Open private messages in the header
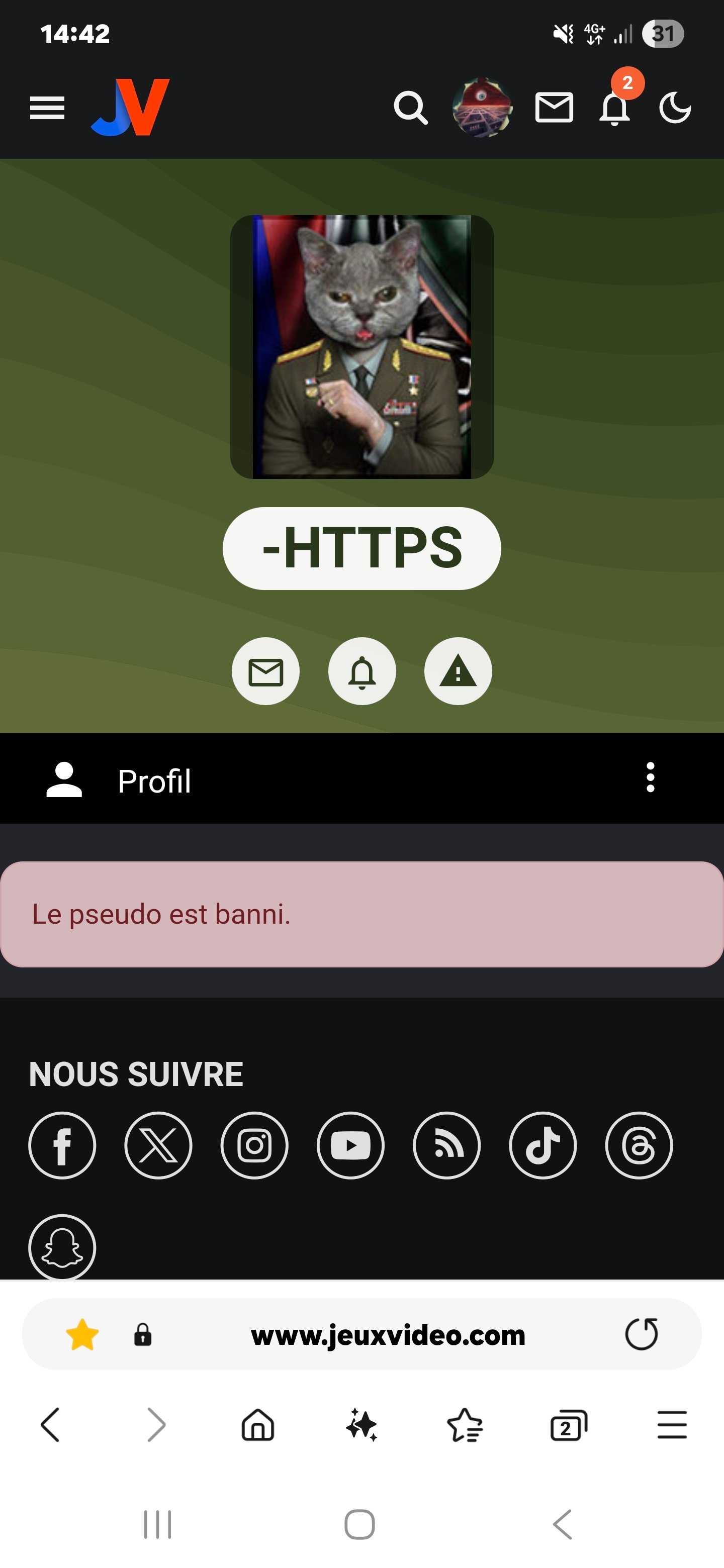 554,108
